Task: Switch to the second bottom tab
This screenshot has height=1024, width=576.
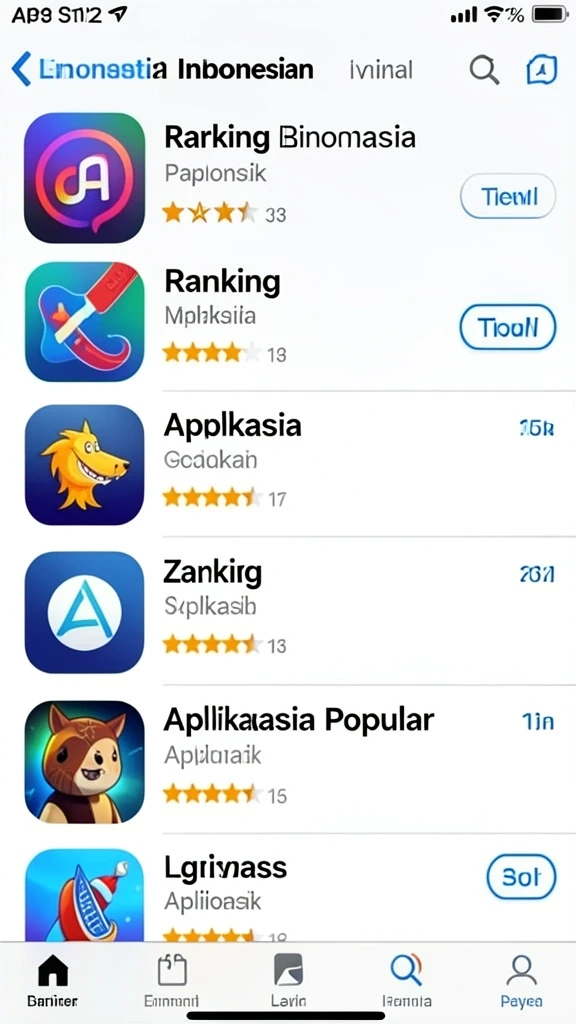Action: pos(172,981)
